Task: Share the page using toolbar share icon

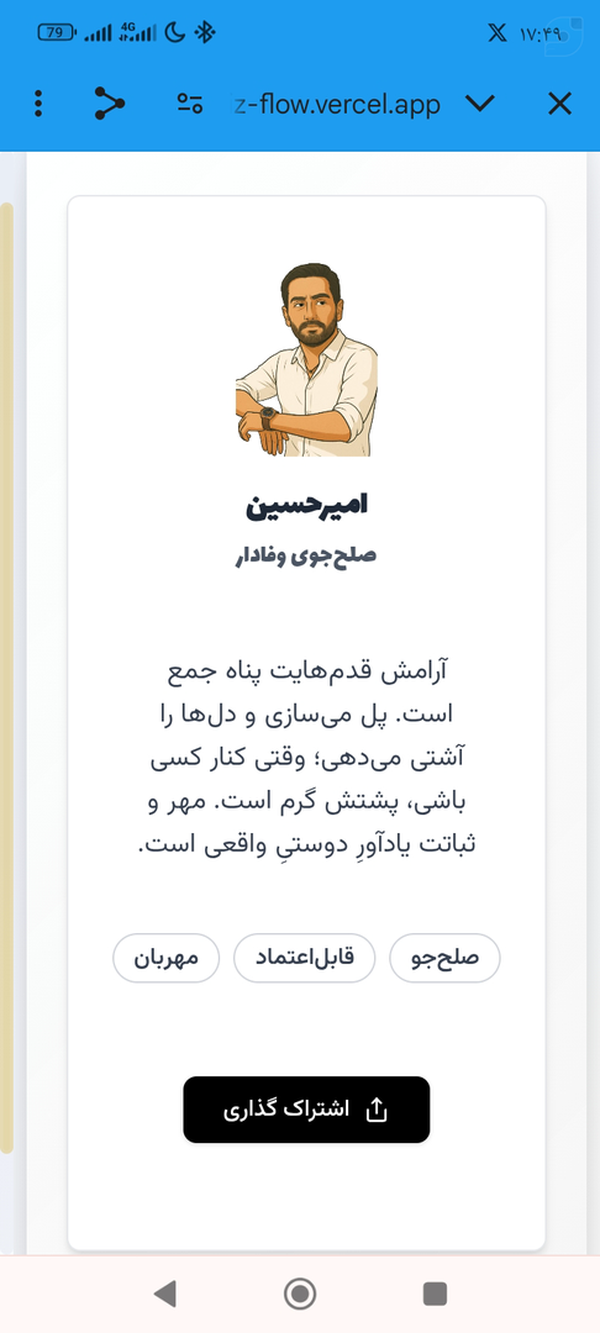Action: [x=109, y=103]
